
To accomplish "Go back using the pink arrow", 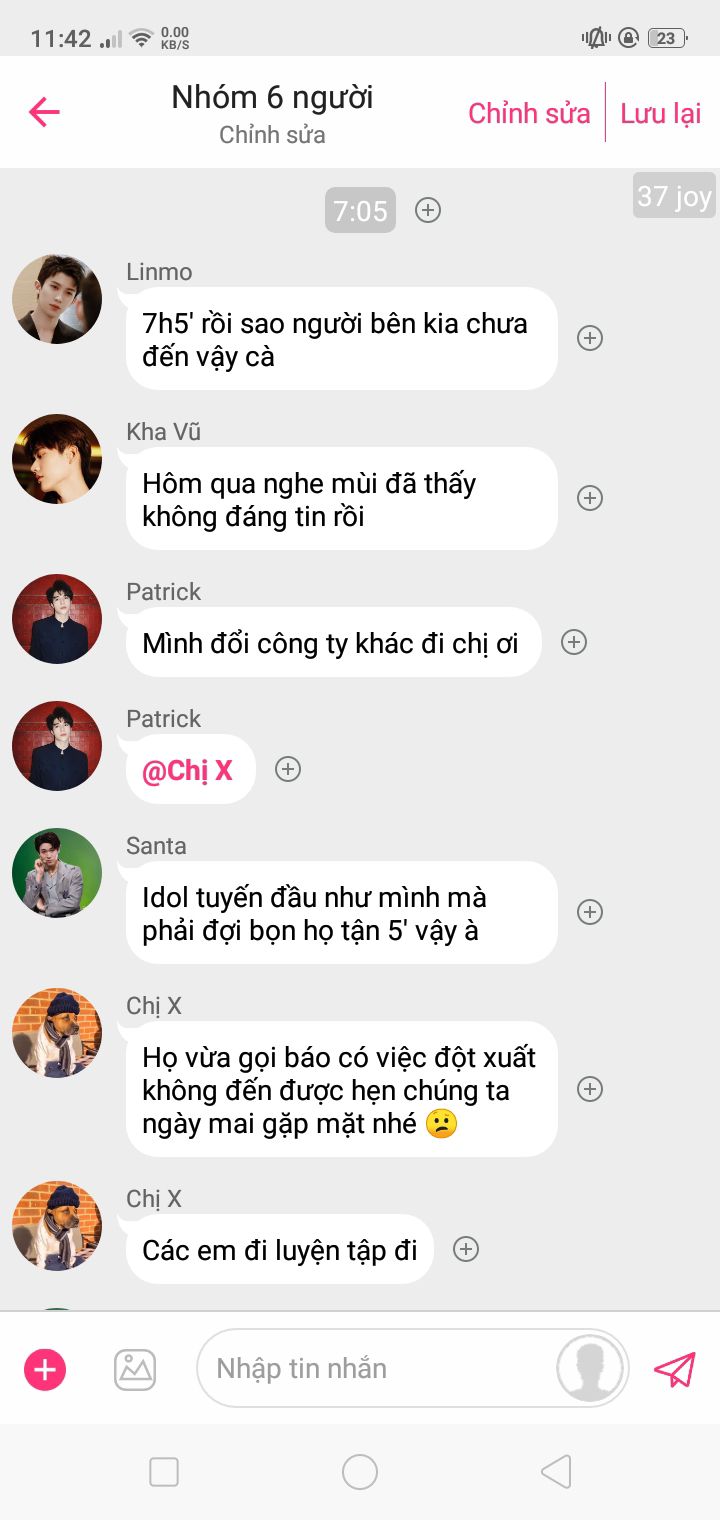I will point(45,112).
